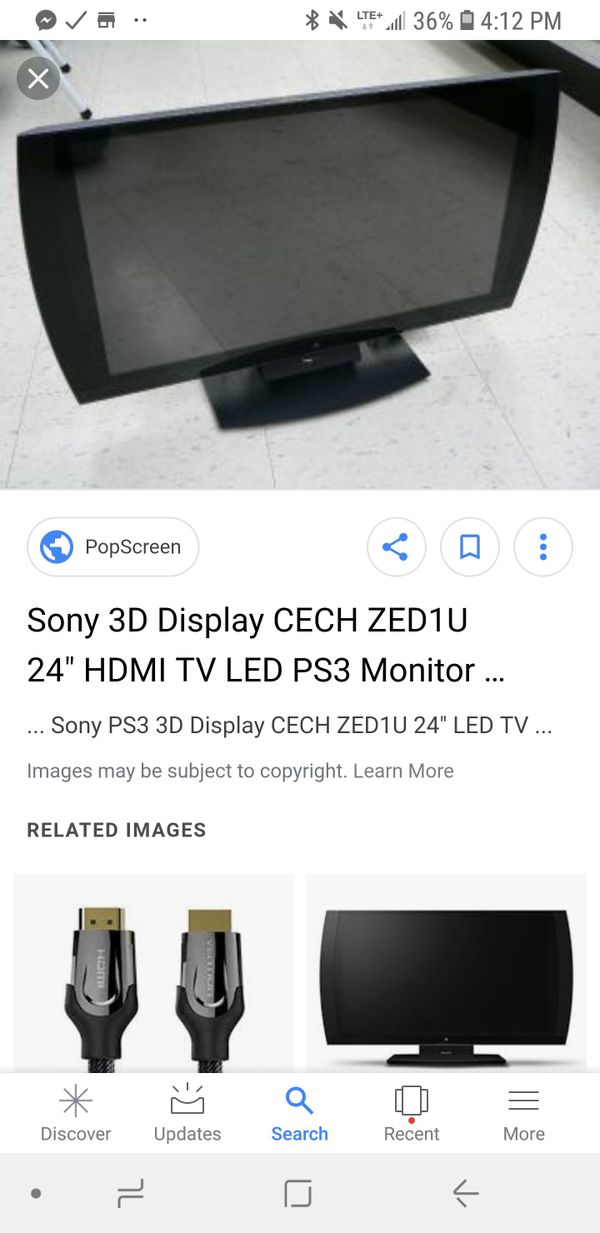This screenshot has width=600, height=1233.
Task: Share this image result
Action: [x=396, y=547]
